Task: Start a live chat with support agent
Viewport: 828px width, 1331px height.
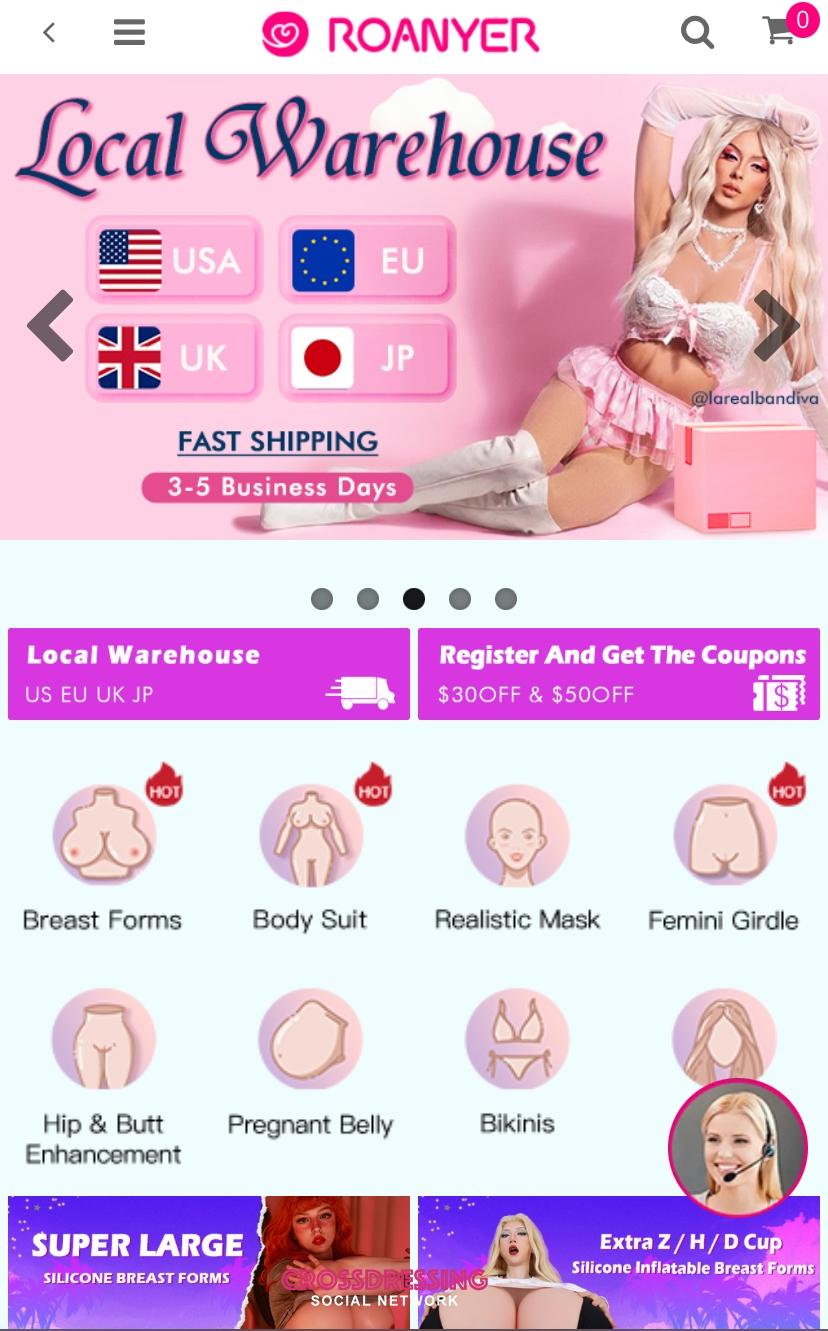Action: coord(738,1147)
